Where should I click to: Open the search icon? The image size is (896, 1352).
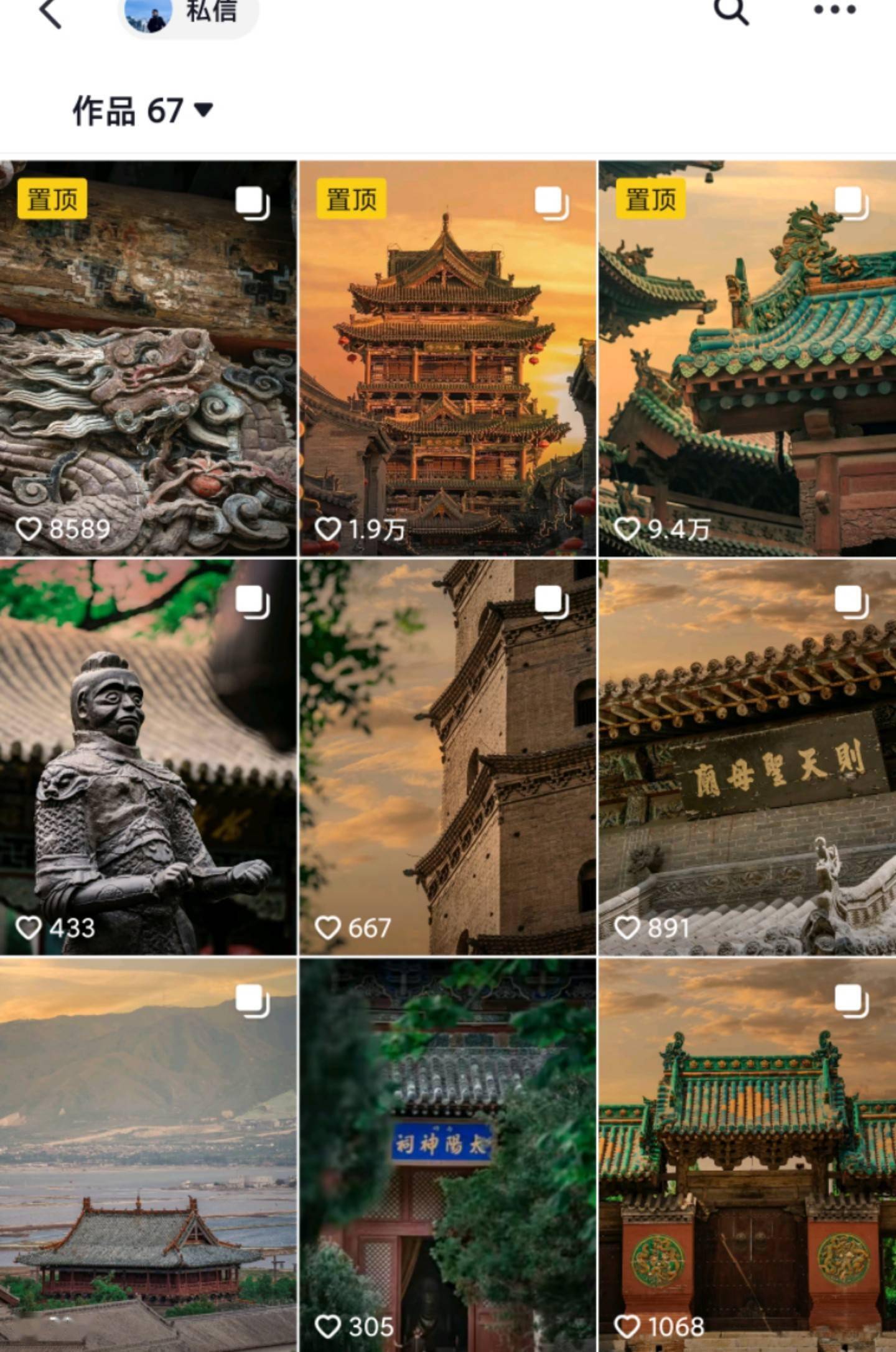pos(730,11)
